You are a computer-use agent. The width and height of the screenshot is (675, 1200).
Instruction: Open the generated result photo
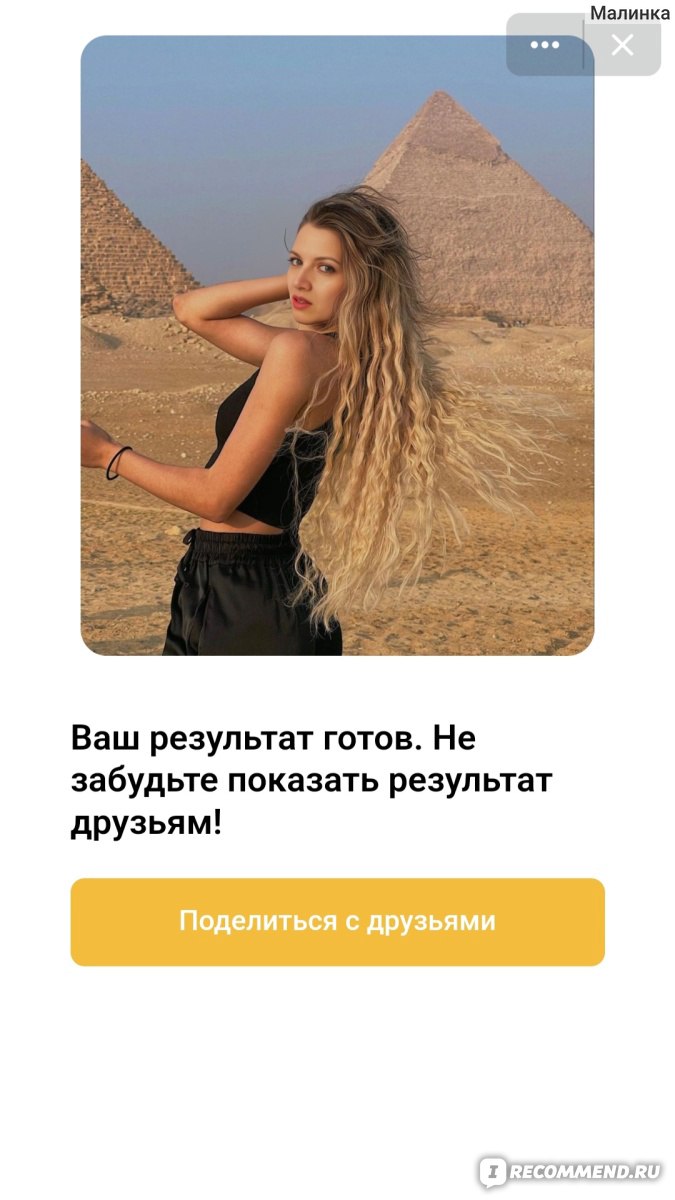click(x=337, y=345)
